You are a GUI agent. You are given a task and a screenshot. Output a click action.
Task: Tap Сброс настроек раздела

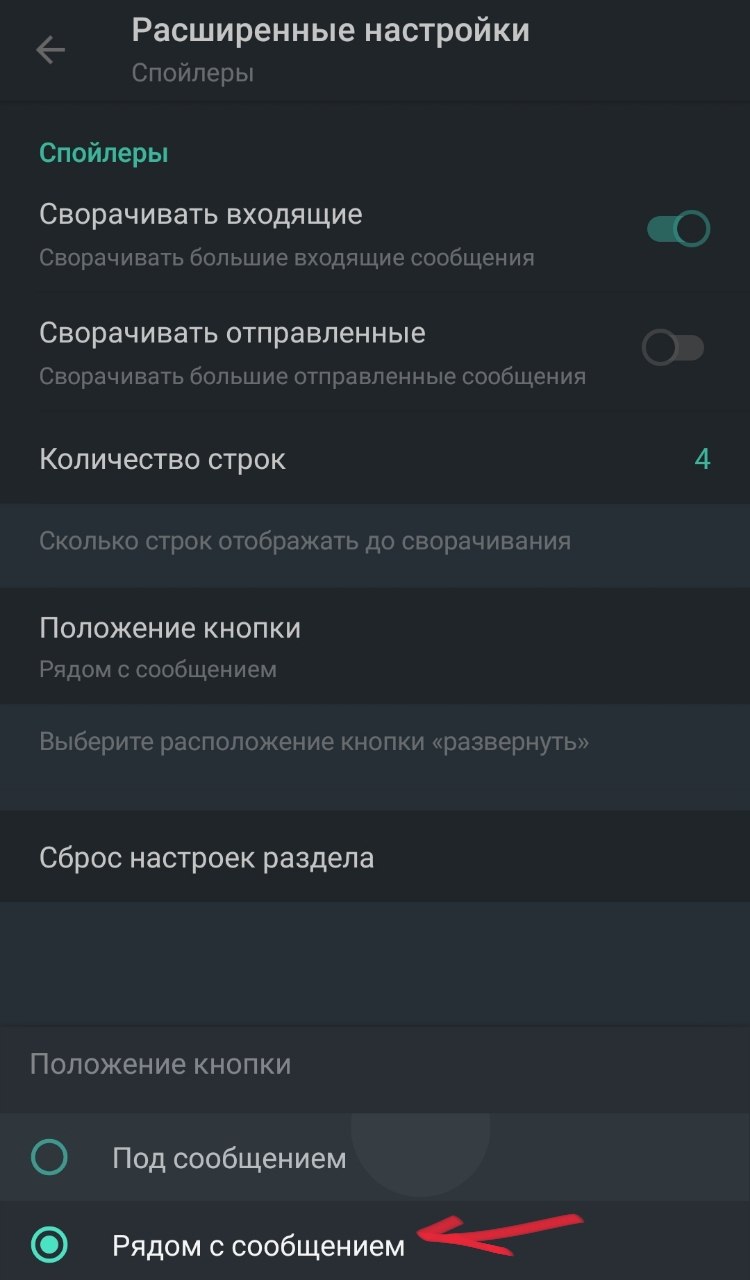point(375,858)
